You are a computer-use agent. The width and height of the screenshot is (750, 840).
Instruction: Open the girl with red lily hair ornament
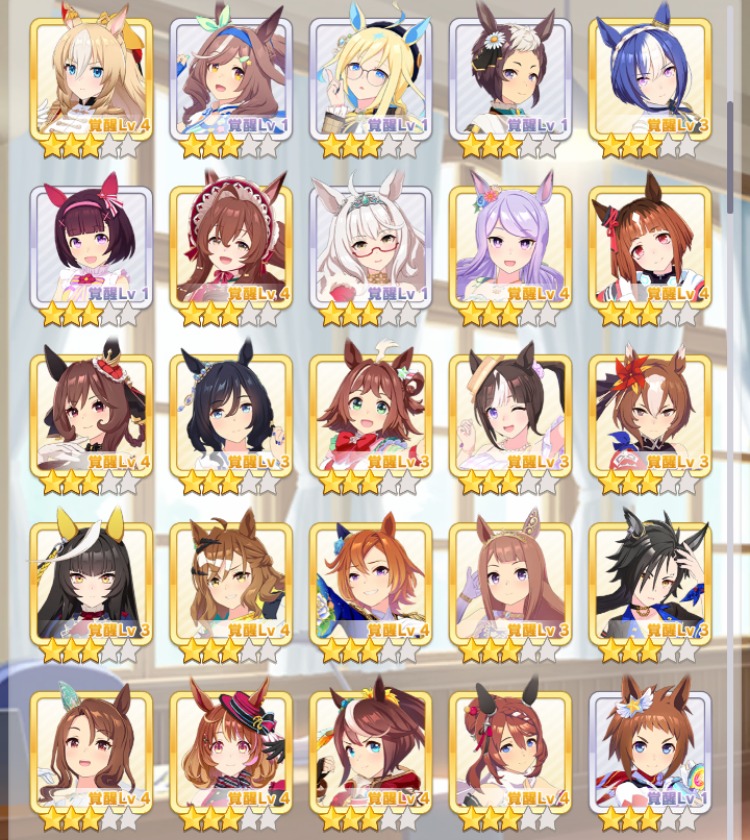coord(650,415)
